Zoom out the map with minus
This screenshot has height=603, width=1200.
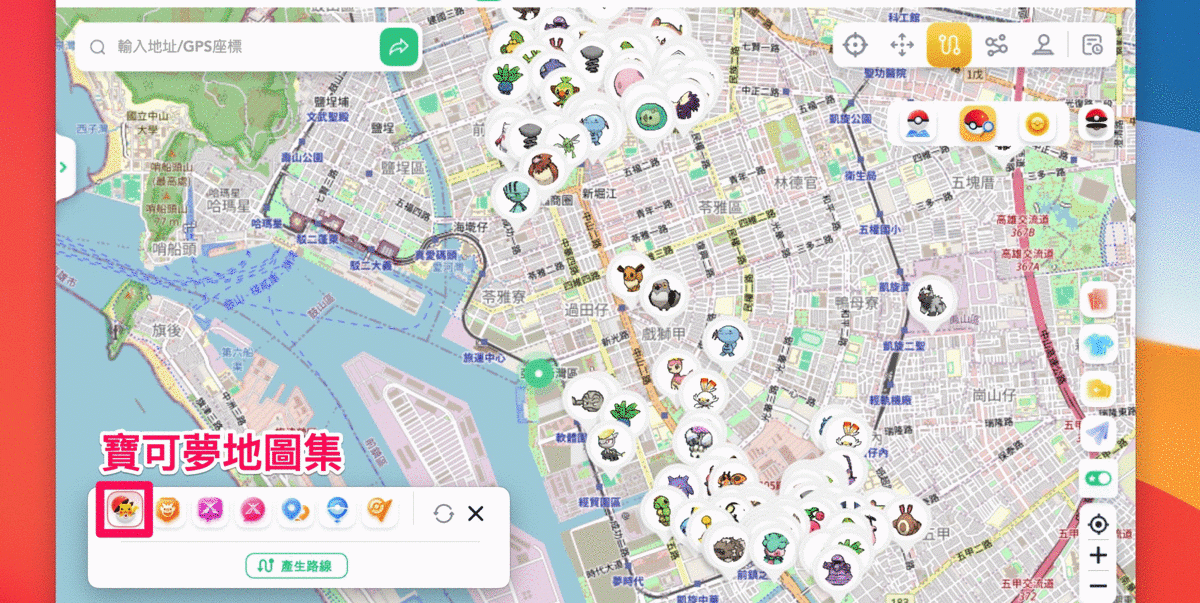click(1098, 586)
